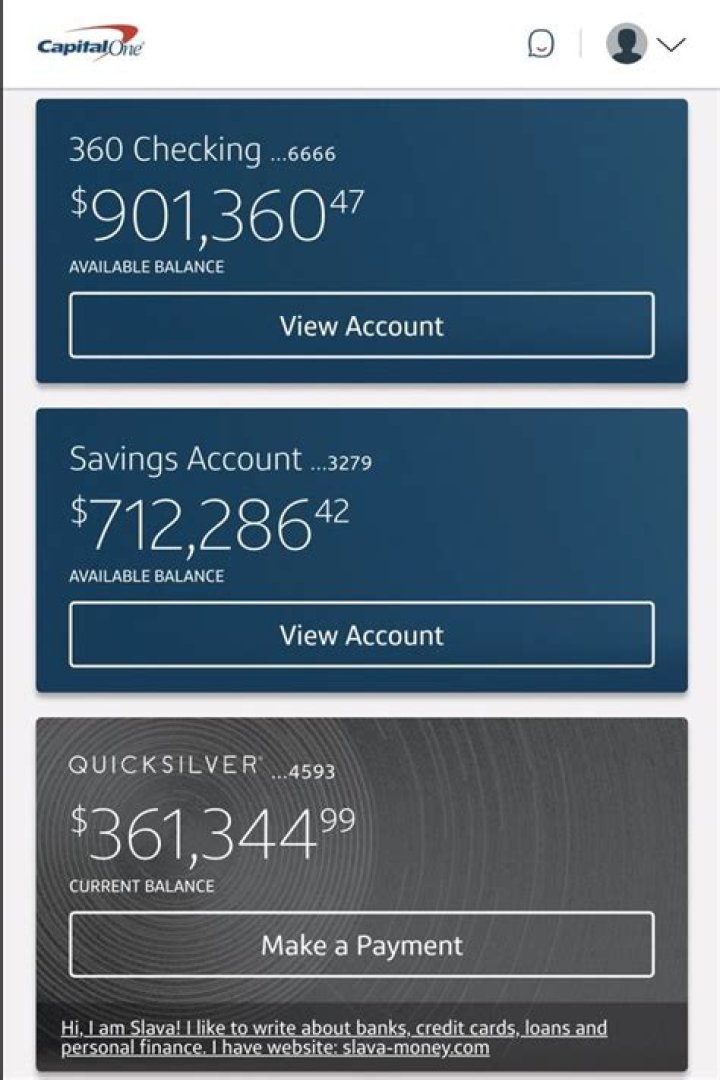Screen dimensions: 720x1080
Task: Click the $712,286.42 savings balance
Action: click(207, 521)
